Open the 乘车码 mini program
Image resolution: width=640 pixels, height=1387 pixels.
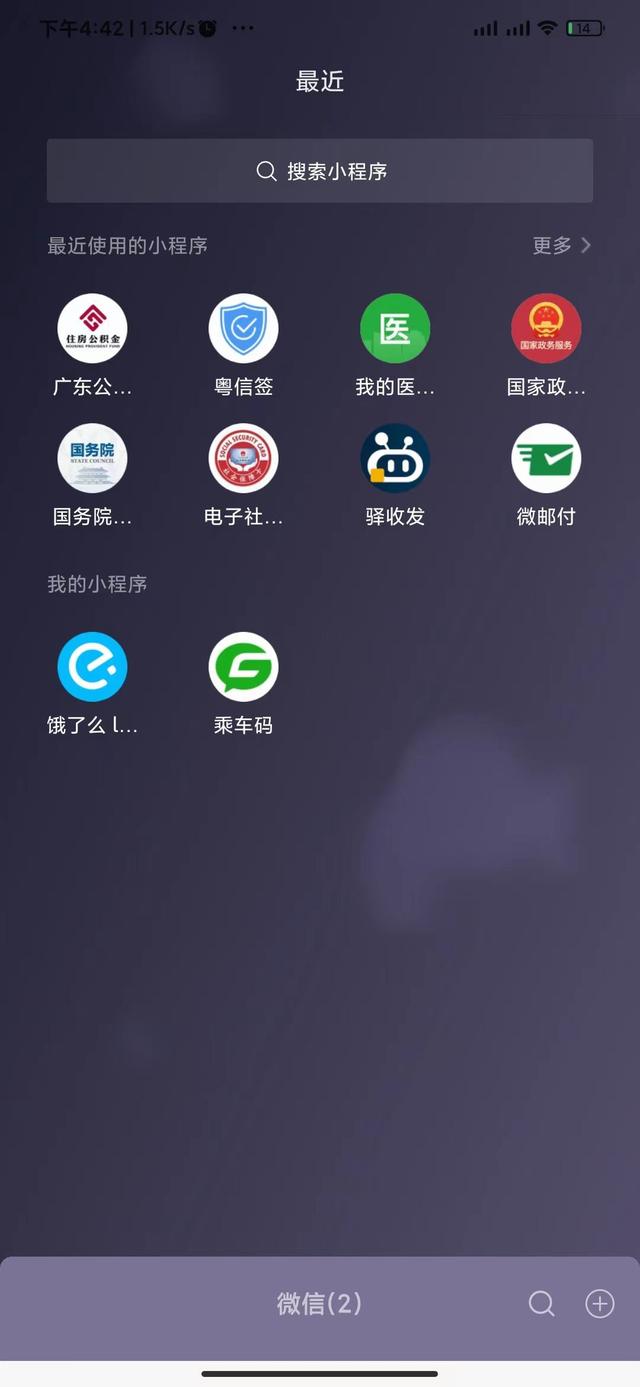[x=243, y=666]
